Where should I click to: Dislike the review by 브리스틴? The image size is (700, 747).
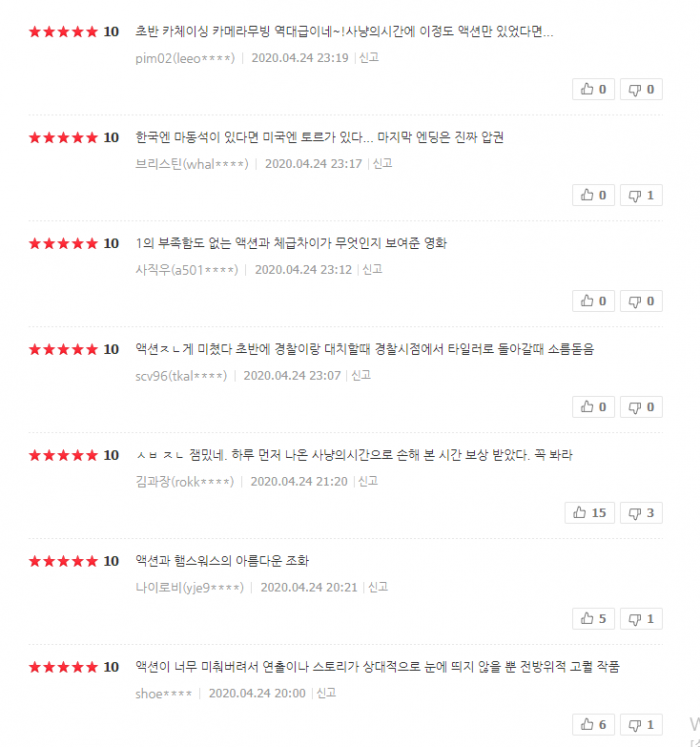(x=640, y=196)
